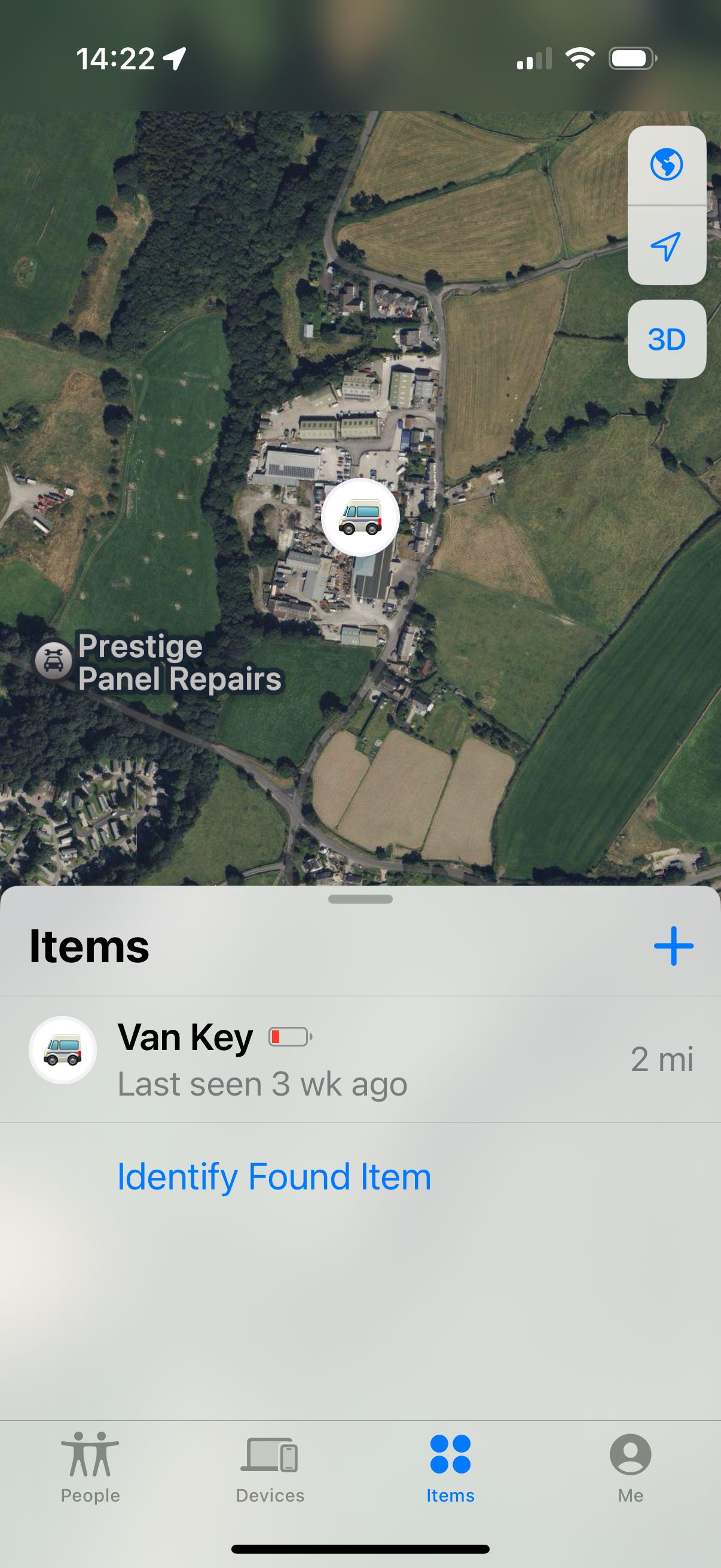Toggle the 3D map view
This screenshot has width=721, height=1568.
coord(667,339)
